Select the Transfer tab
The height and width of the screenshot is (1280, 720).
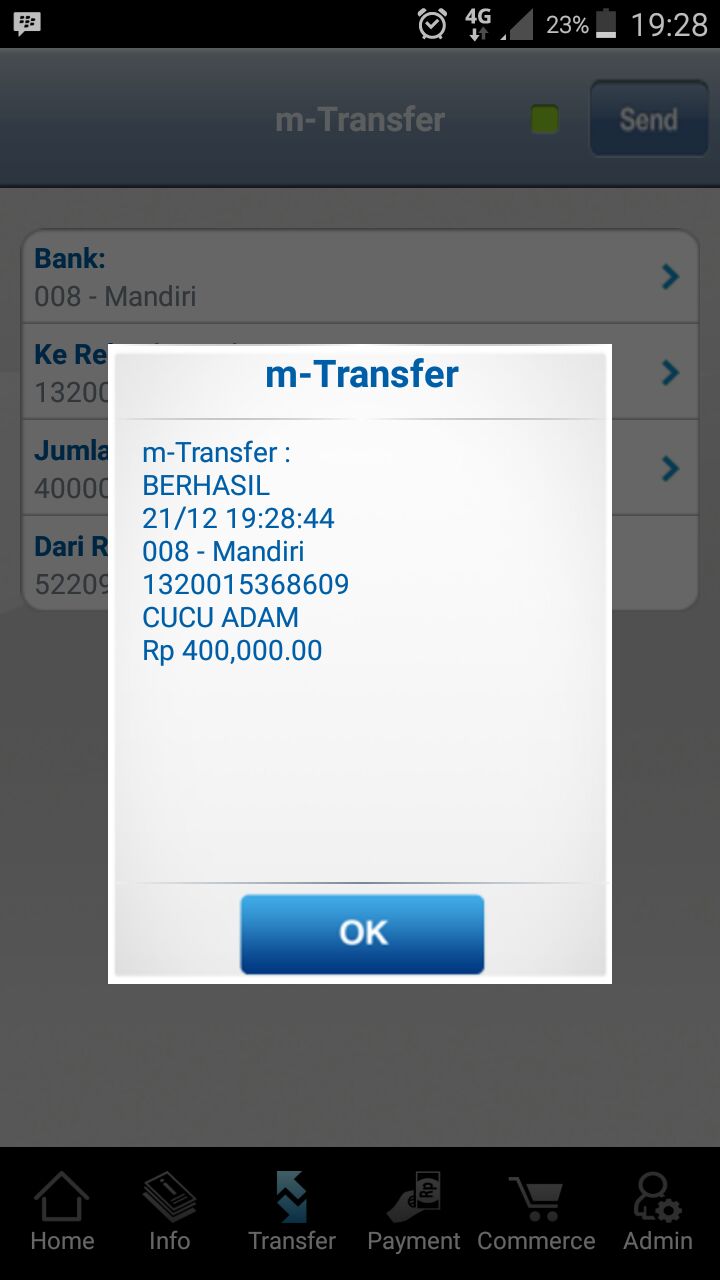(x=292, y=1212)
